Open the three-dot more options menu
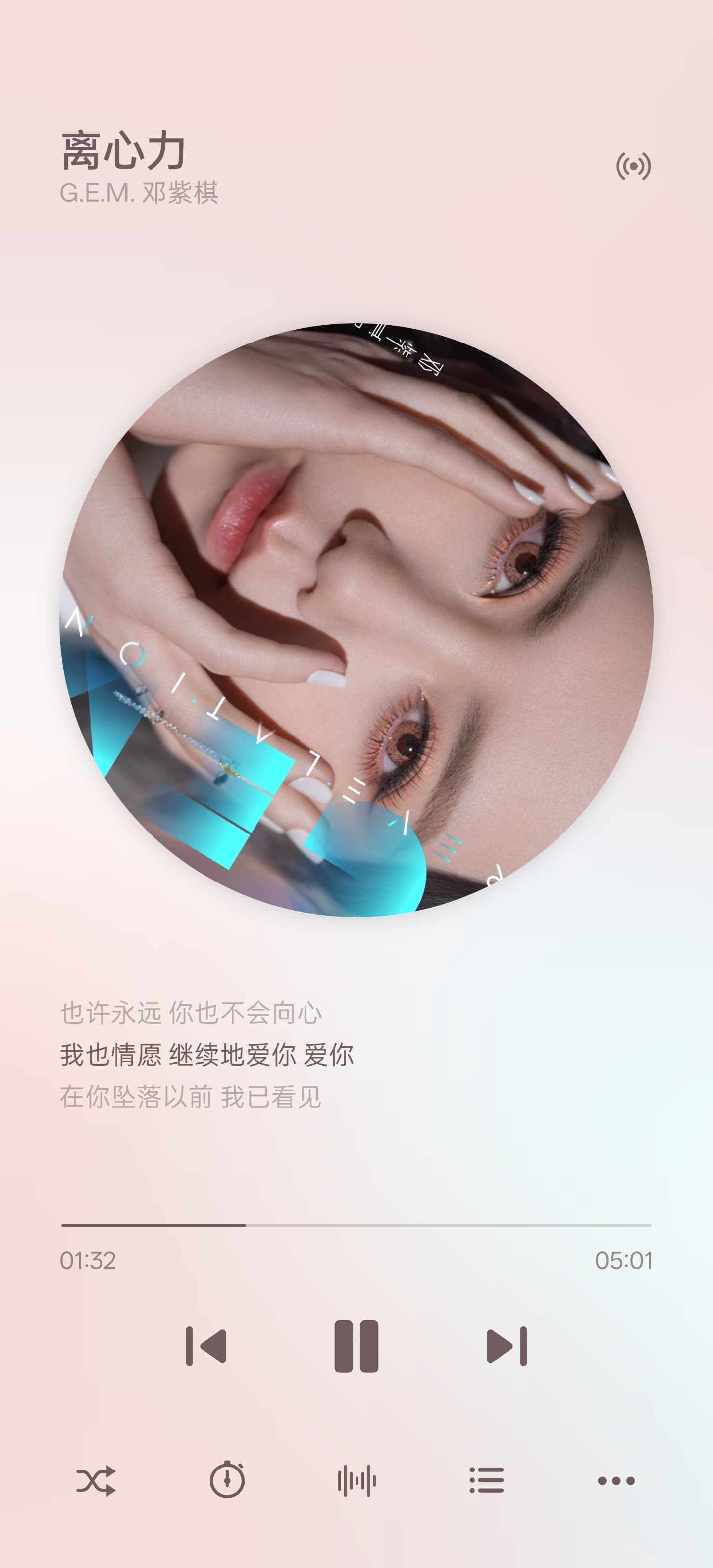 click(x=616, y=1481)
